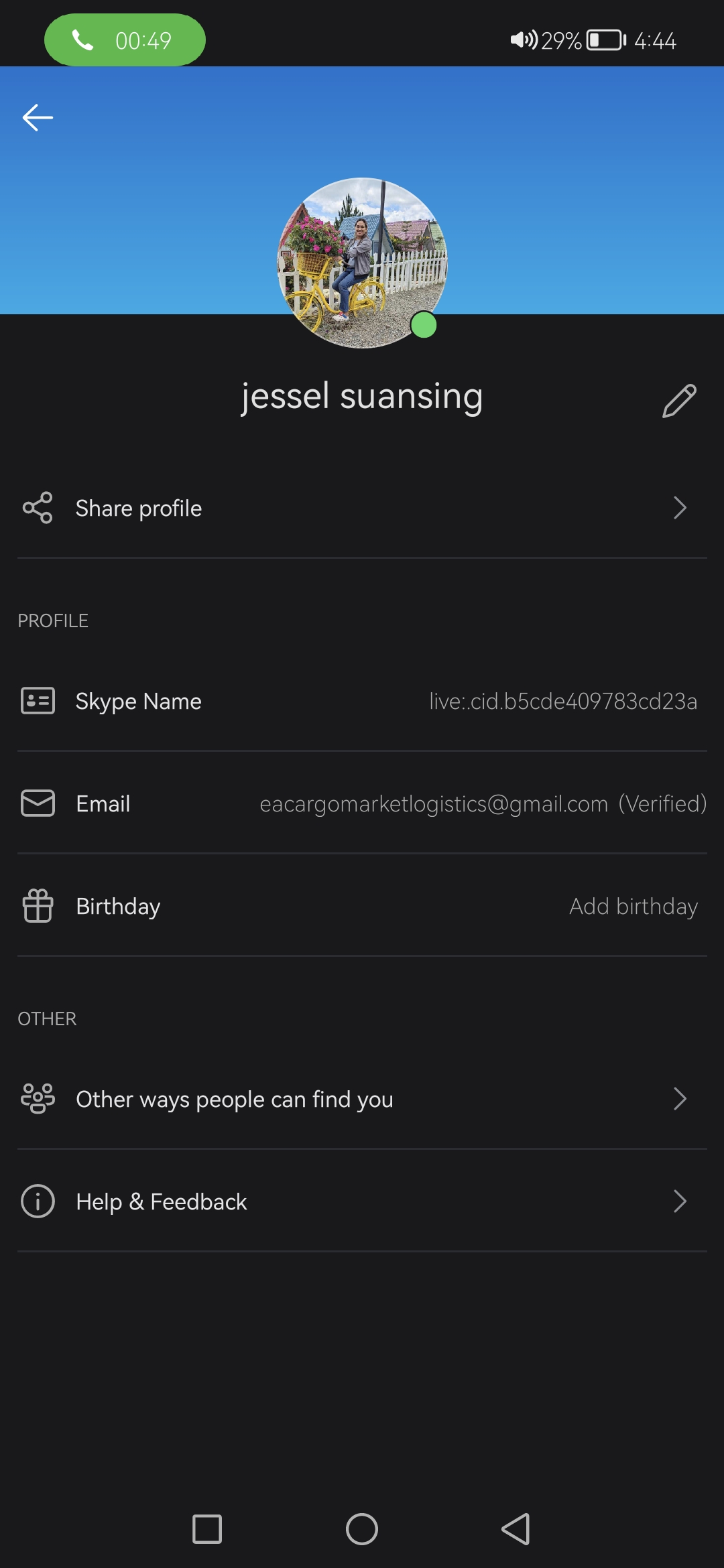Tap the system home button

tap(362, 1529)
